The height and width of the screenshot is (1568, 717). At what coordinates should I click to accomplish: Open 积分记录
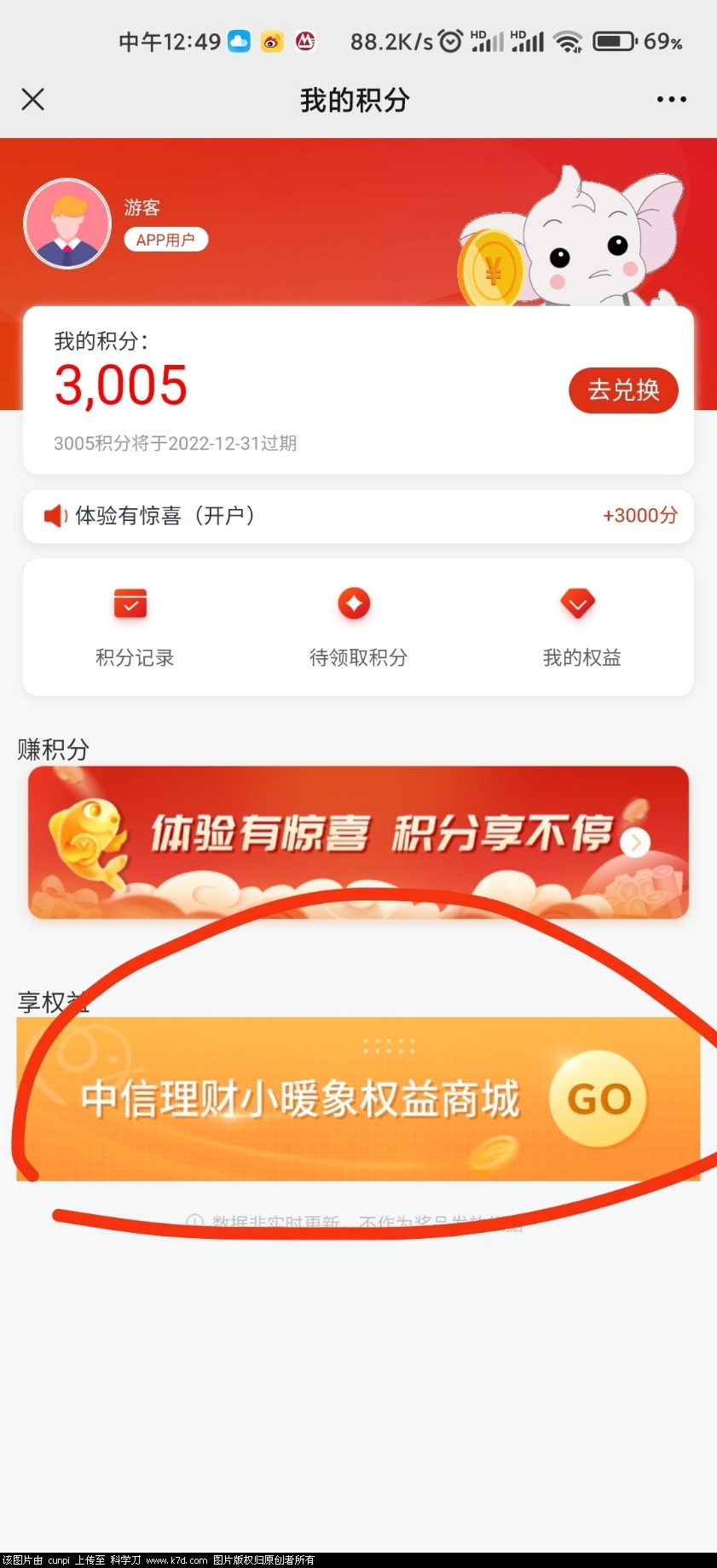coord(134,627)
